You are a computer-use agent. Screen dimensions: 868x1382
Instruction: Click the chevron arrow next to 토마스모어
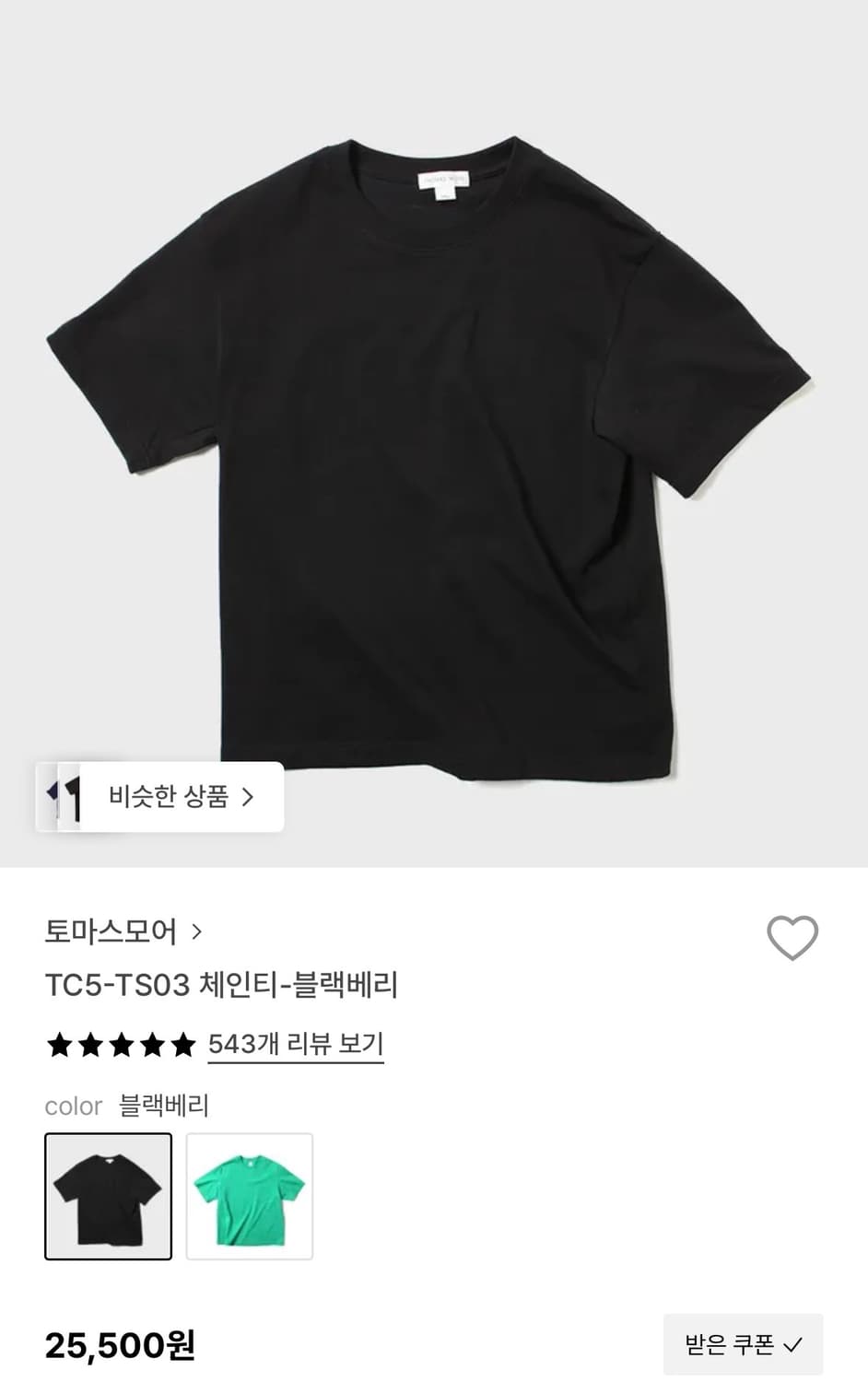pyautogui.click(x=196, y=932)
